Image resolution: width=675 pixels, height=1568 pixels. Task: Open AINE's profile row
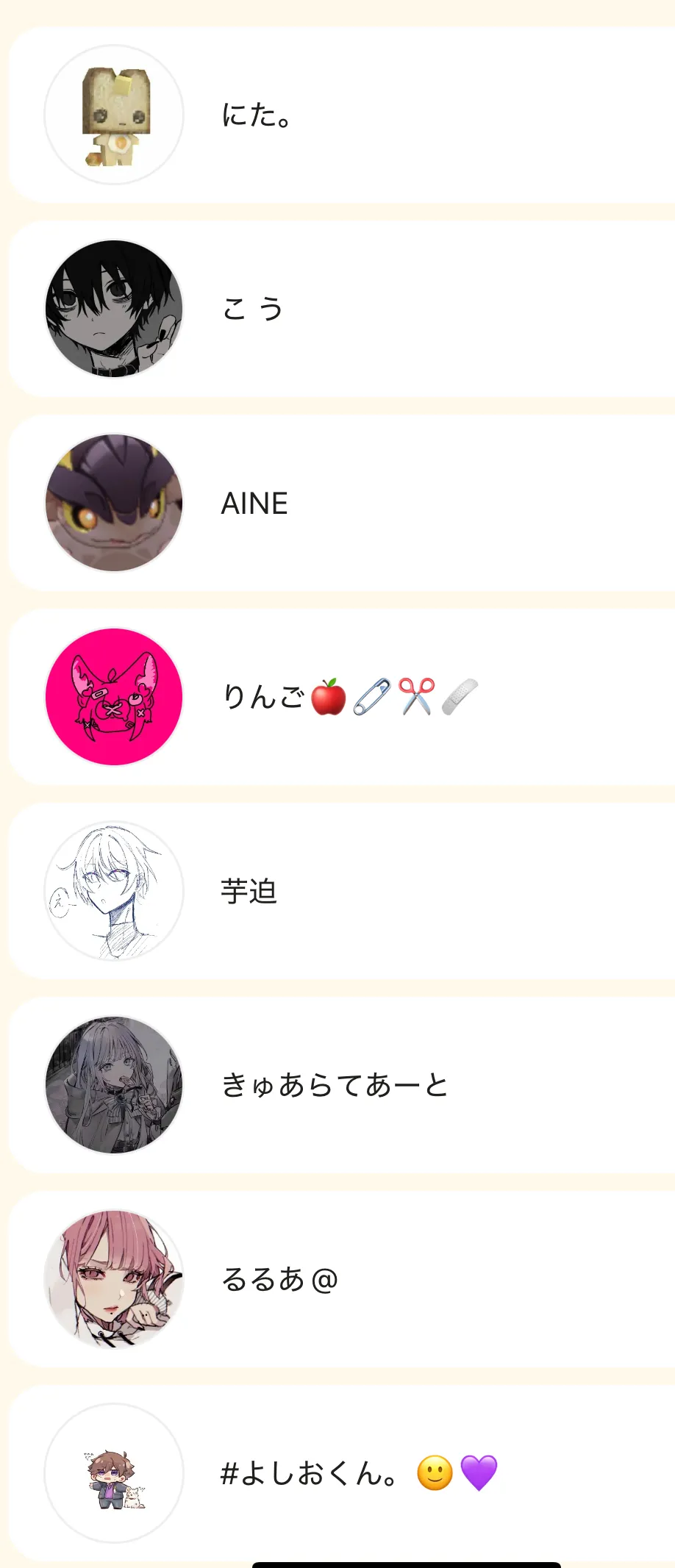point(342,503)
